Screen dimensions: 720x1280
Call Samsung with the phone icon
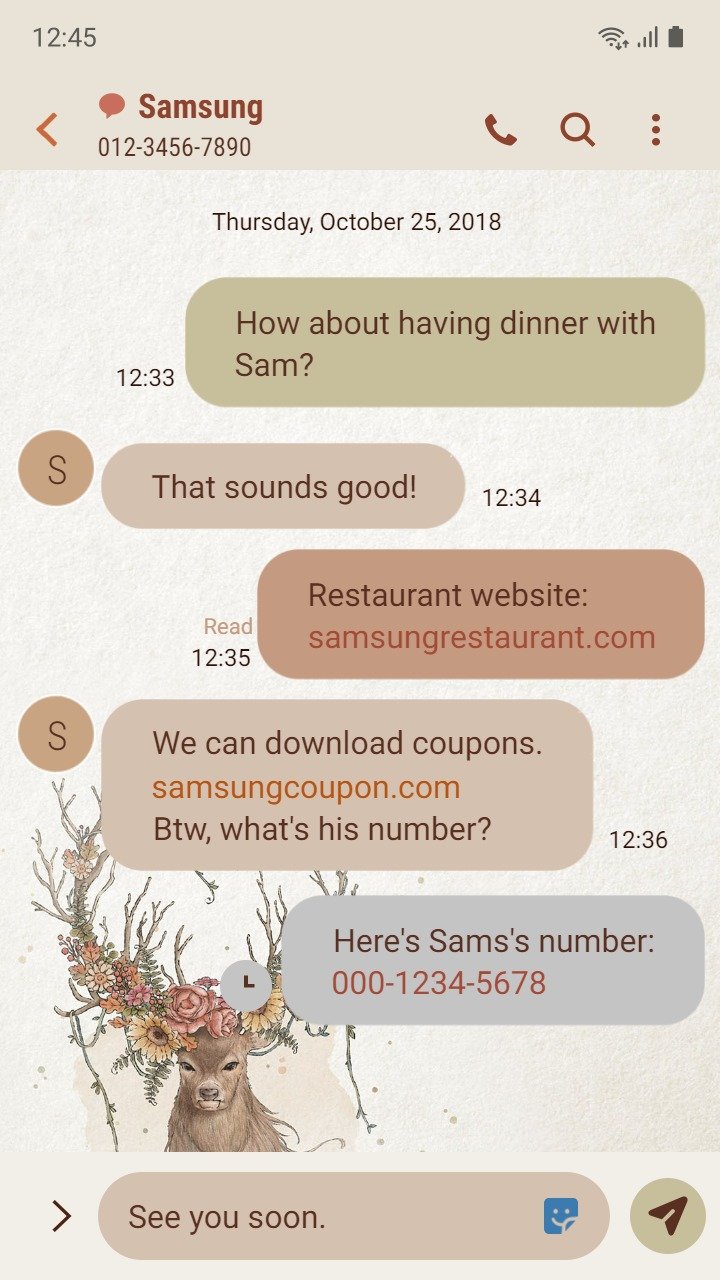coord(500,130)
